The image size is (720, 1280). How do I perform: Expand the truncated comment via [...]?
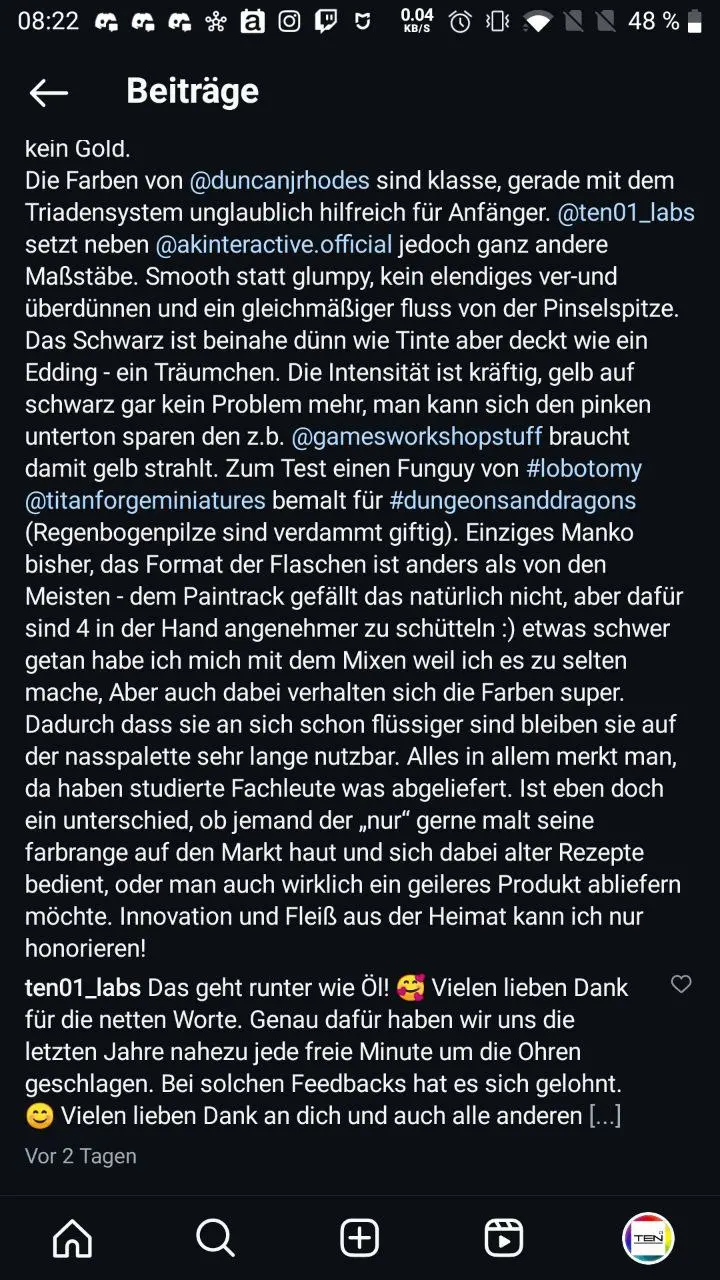coord(605,1116)
